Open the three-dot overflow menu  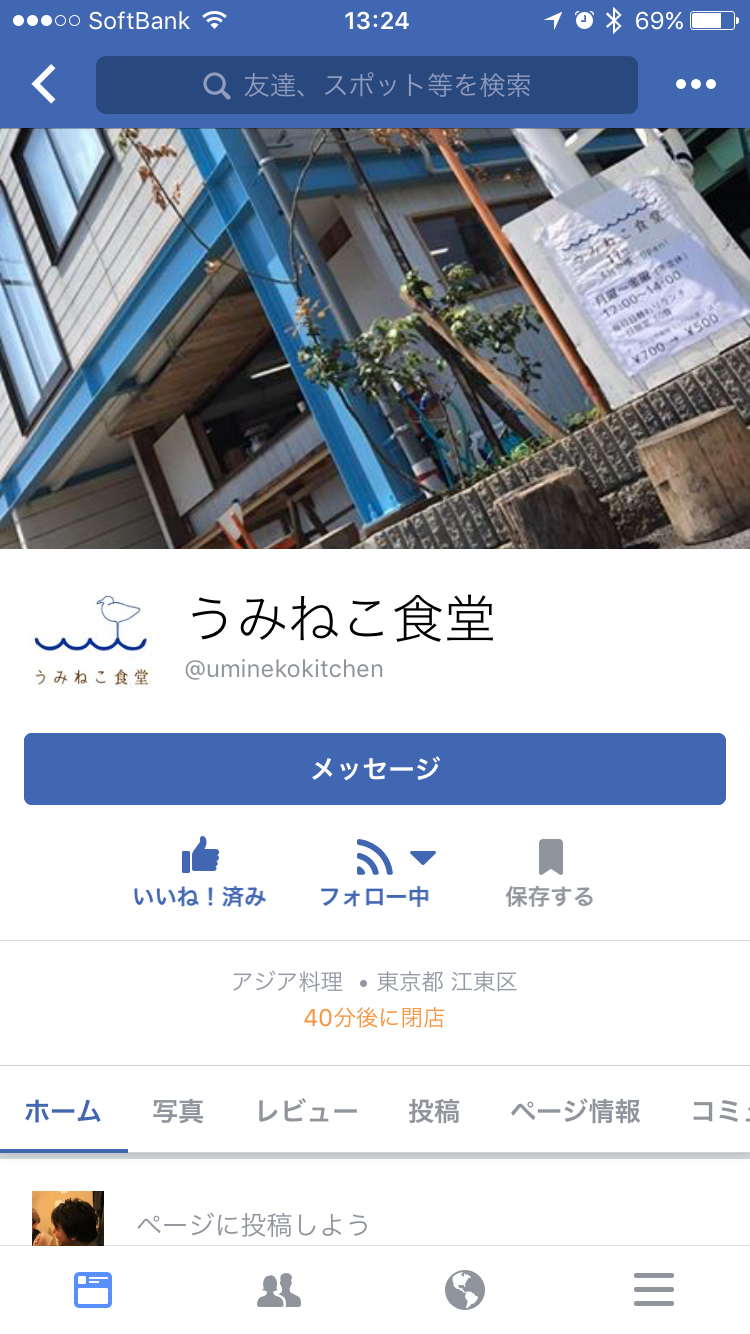[695, 85]
